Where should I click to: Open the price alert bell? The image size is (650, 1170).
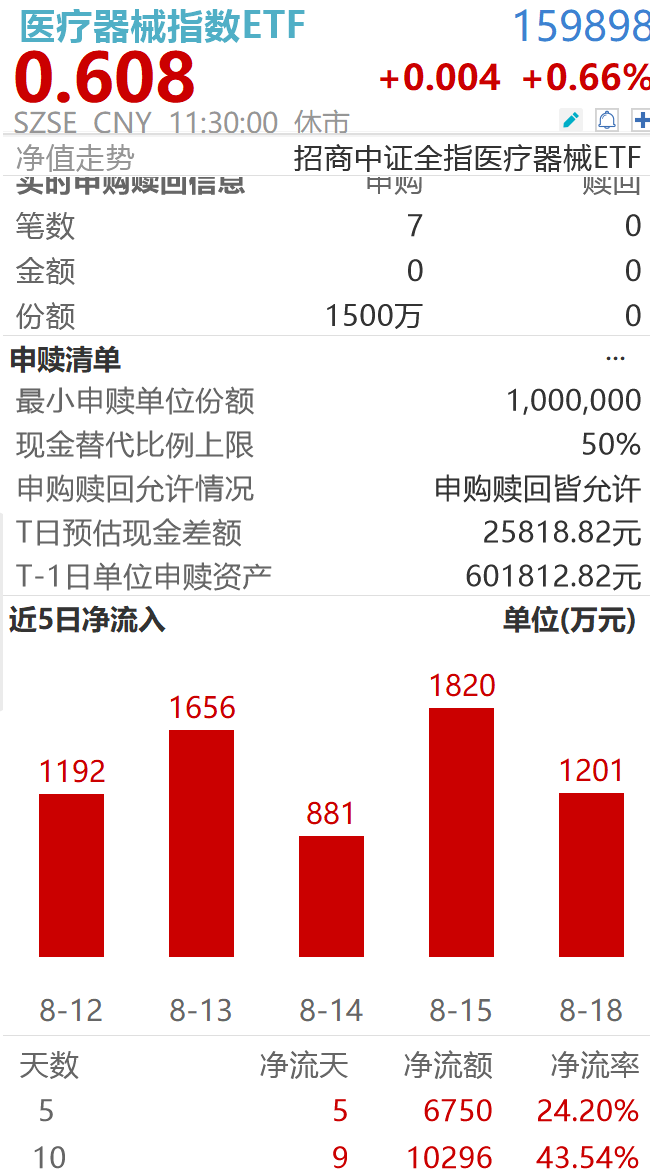[x=607, y=119]
